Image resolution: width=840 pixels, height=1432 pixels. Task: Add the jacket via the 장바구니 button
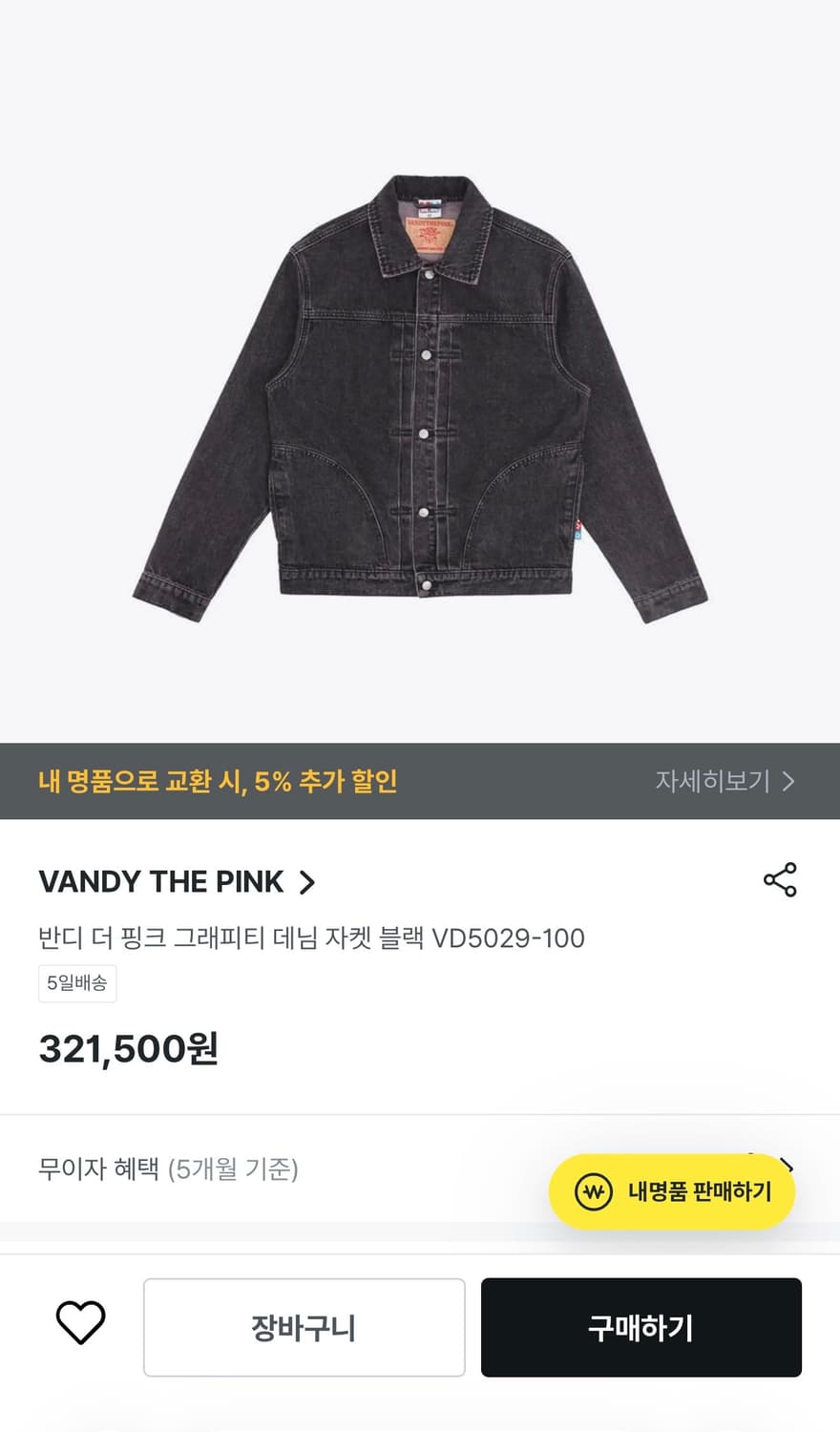click(x=304, y=1327)
